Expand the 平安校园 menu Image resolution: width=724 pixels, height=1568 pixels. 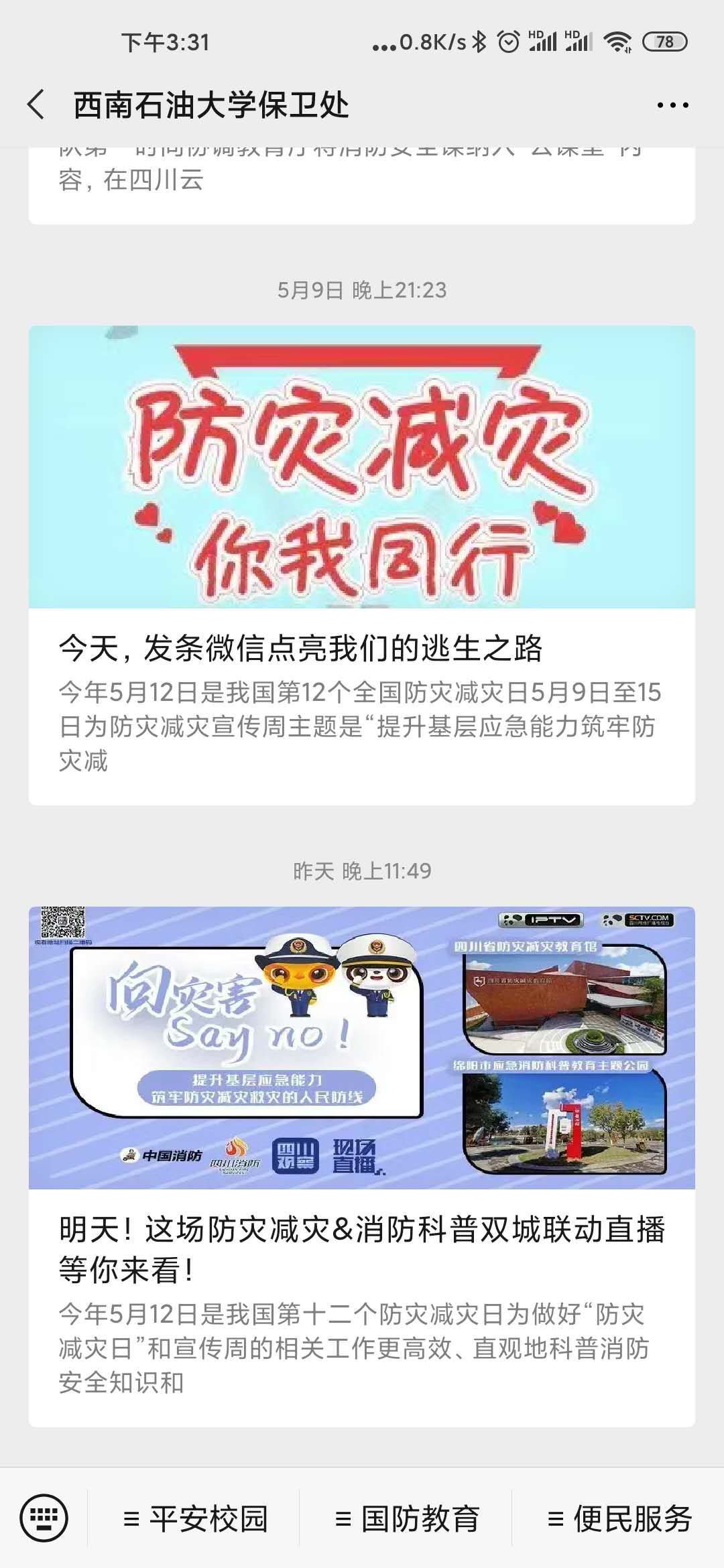195,1518
